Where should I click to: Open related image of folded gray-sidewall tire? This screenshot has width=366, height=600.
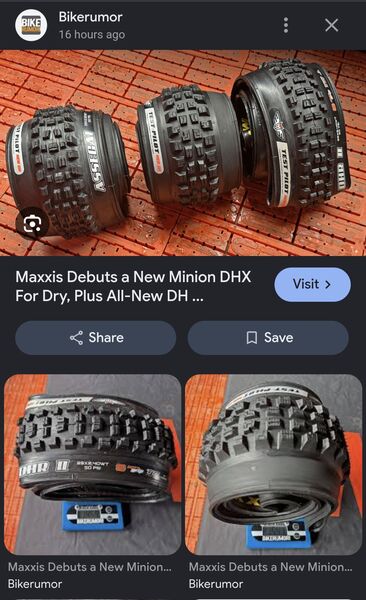point(274,465)
